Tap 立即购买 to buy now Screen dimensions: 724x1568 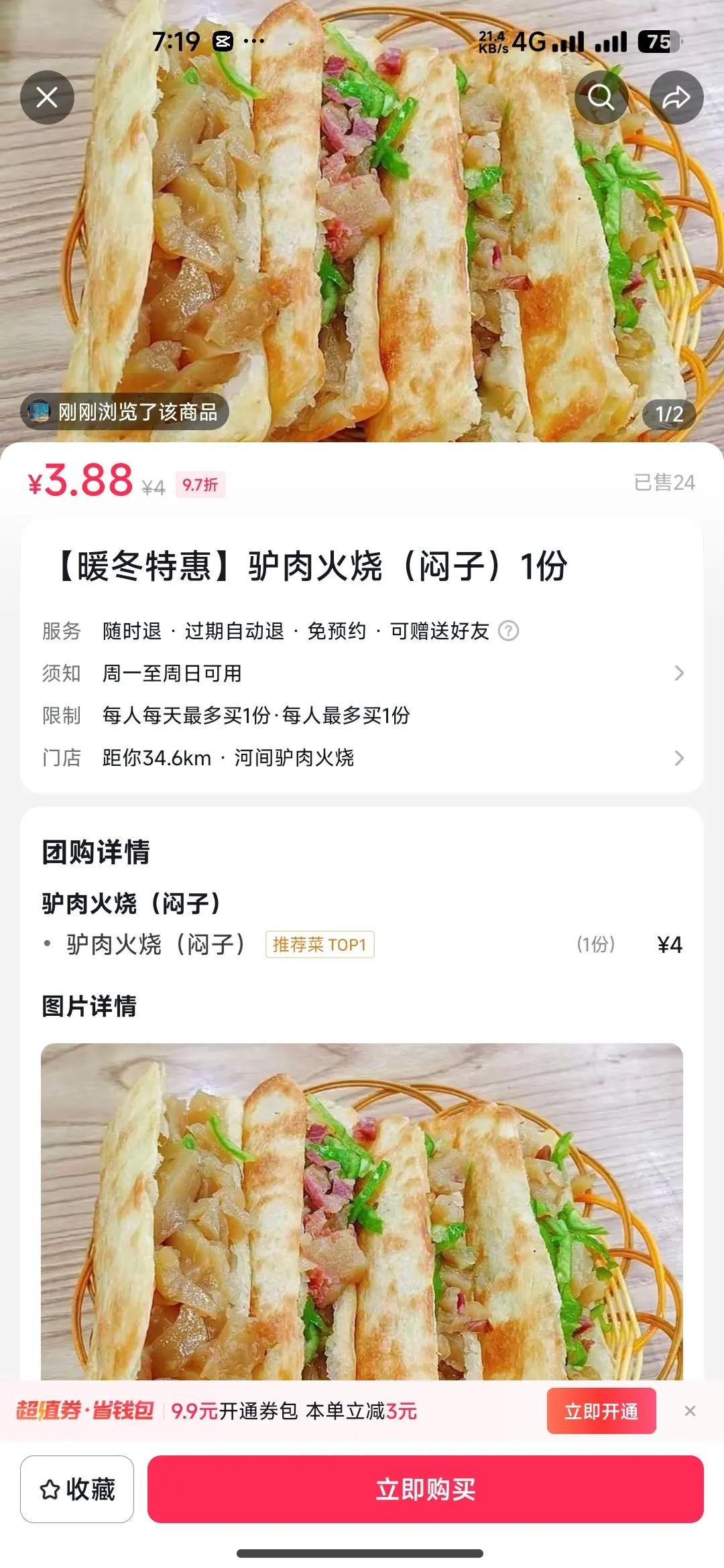click(425, 1490)
